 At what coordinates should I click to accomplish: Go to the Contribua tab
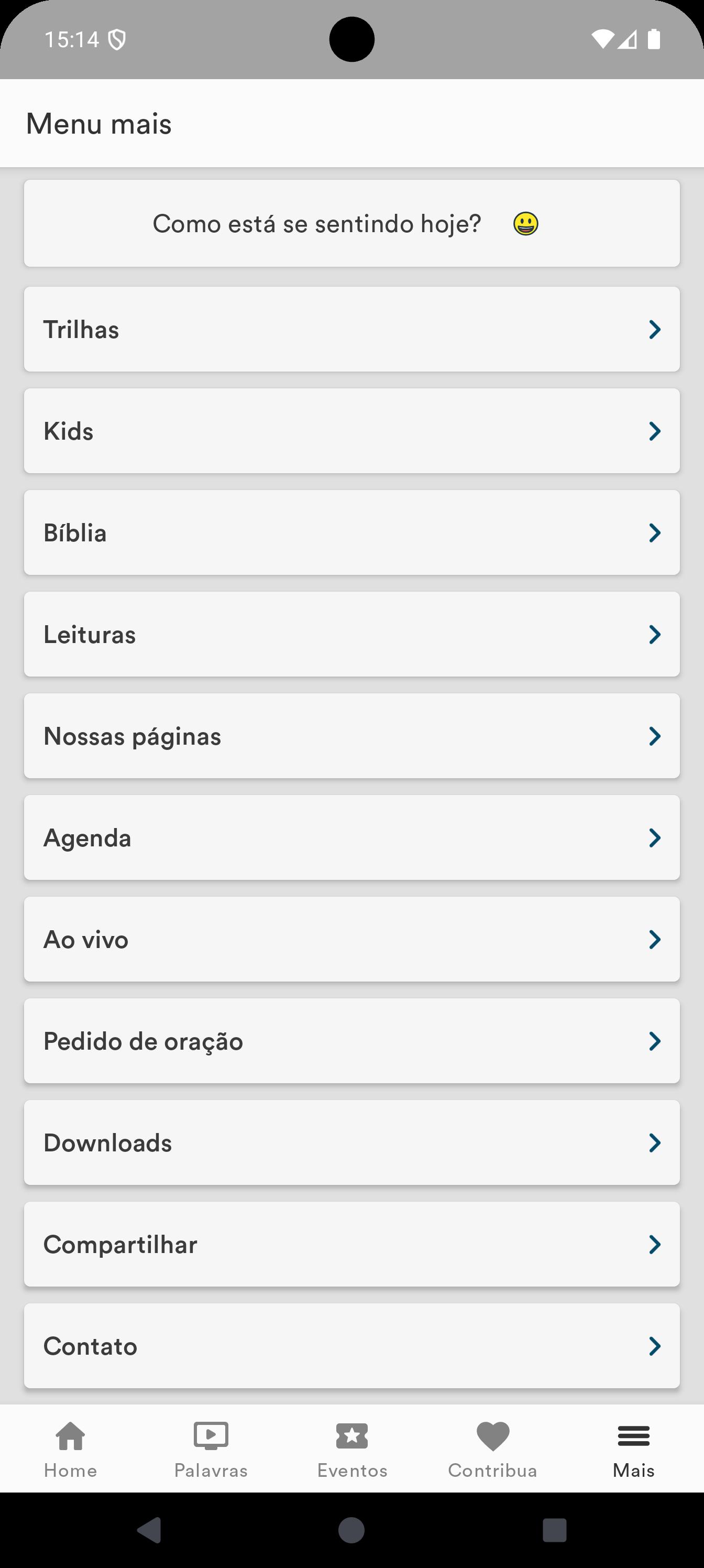coord(493,1450)
